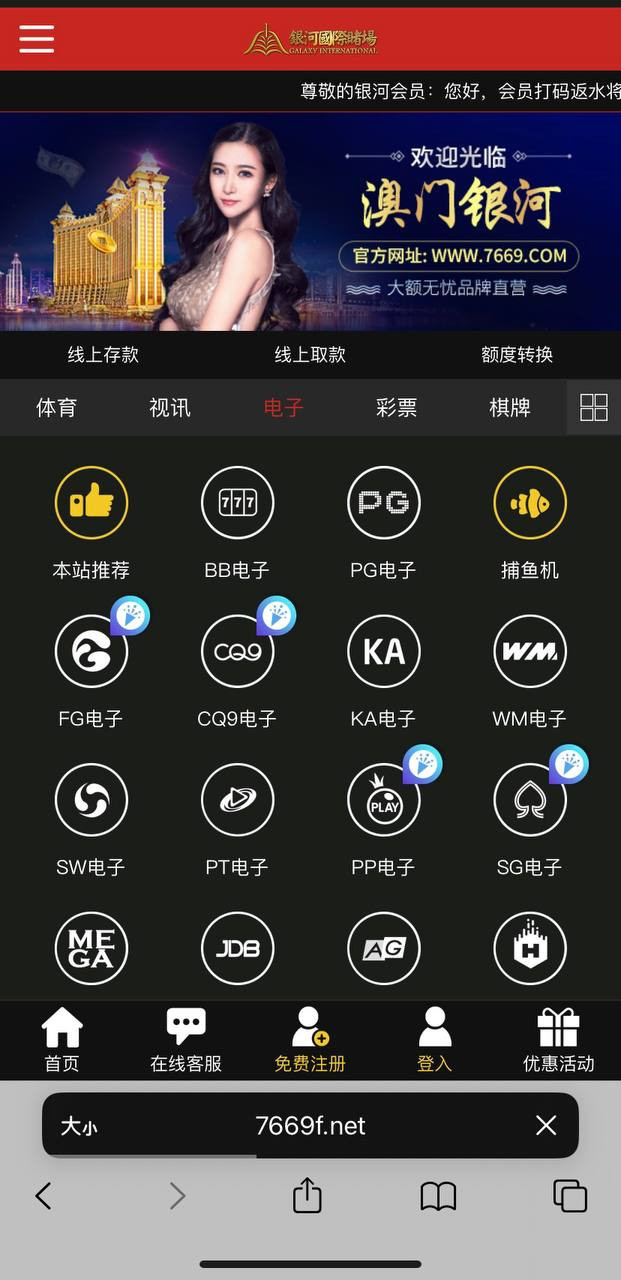The height and width of the screenshot is (1280, 621).
Task: Tap 免费注册 to register
Action: [x=310, y=1040]
